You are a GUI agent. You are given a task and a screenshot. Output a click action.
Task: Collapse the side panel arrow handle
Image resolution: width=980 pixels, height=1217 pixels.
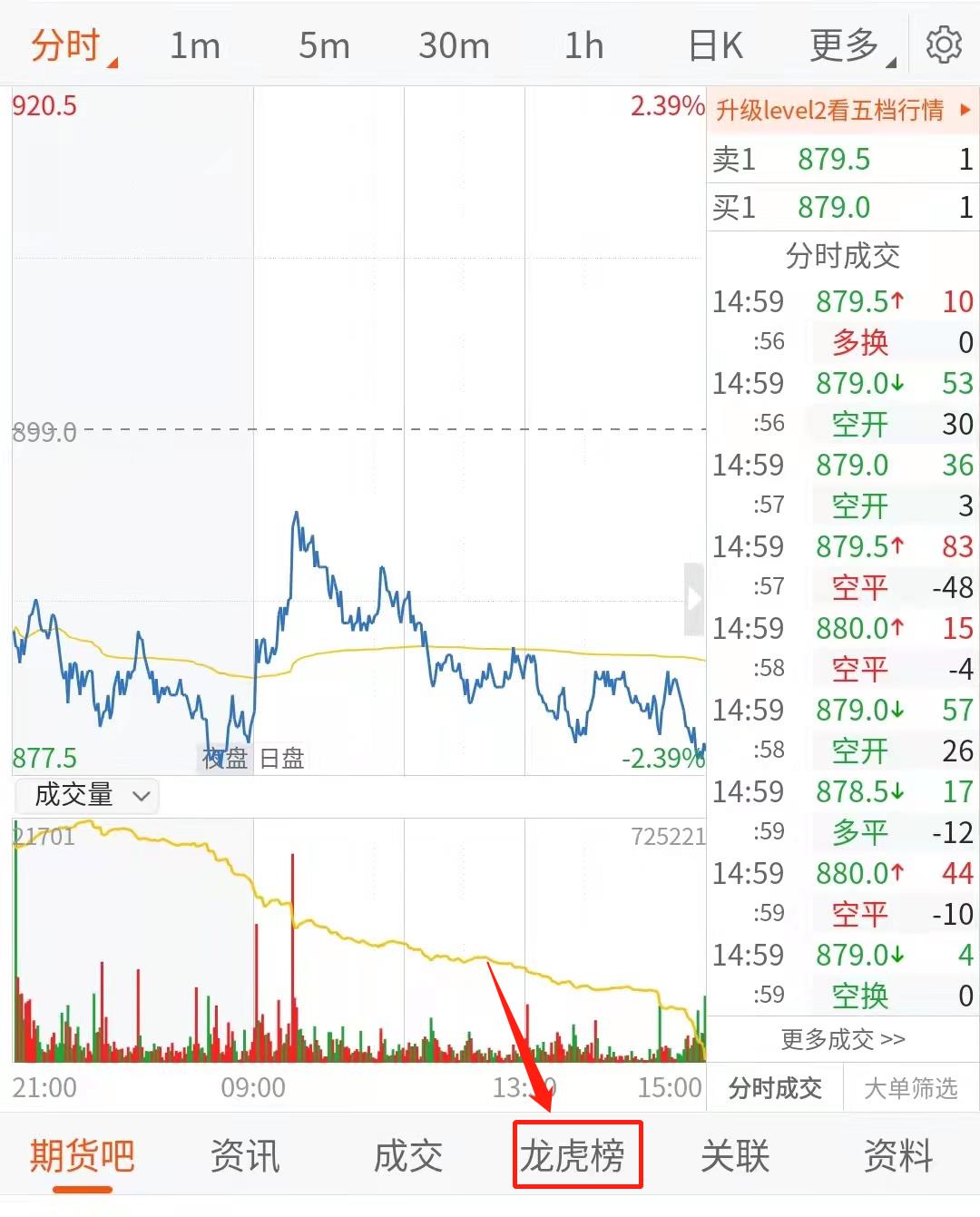694,599
